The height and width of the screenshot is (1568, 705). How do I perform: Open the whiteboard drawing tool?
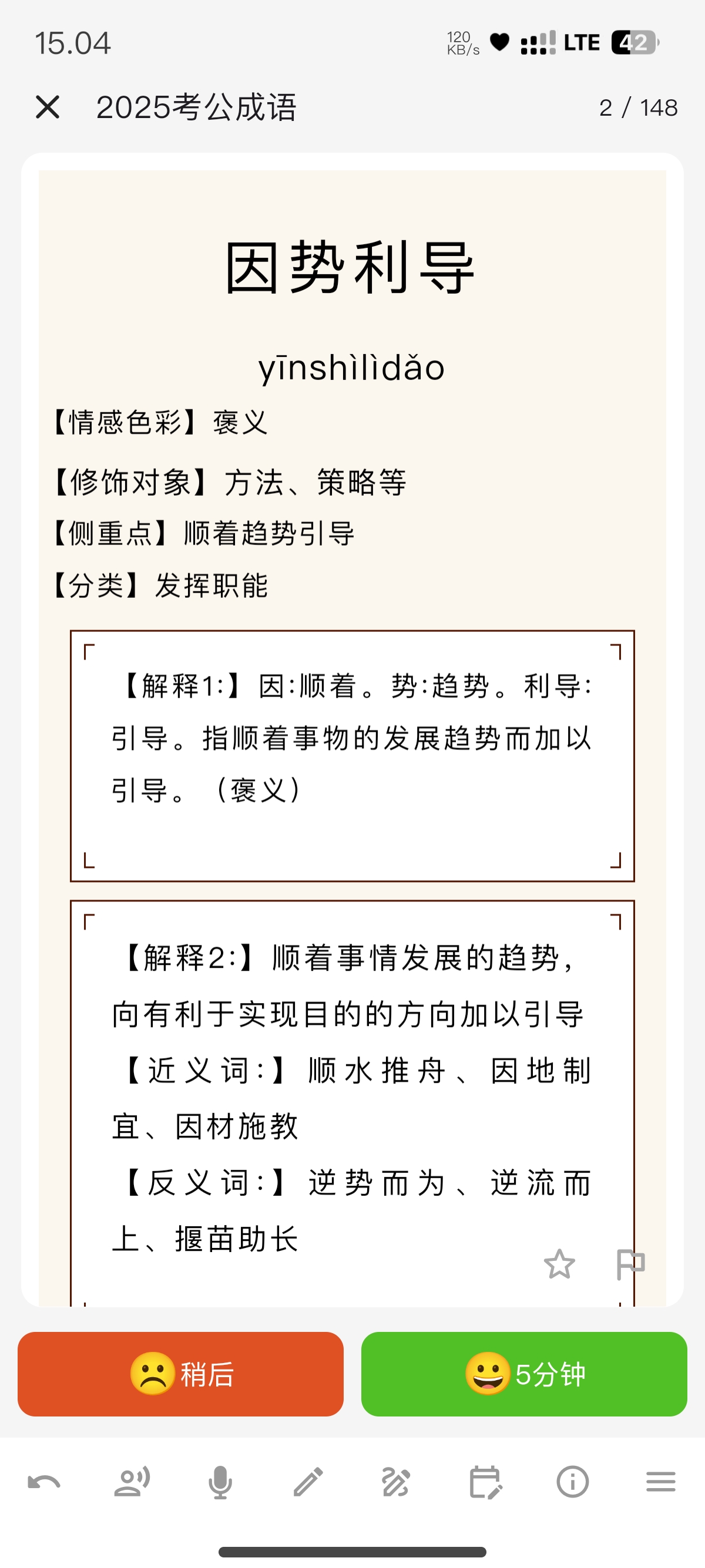click(x=396, y=1482)
